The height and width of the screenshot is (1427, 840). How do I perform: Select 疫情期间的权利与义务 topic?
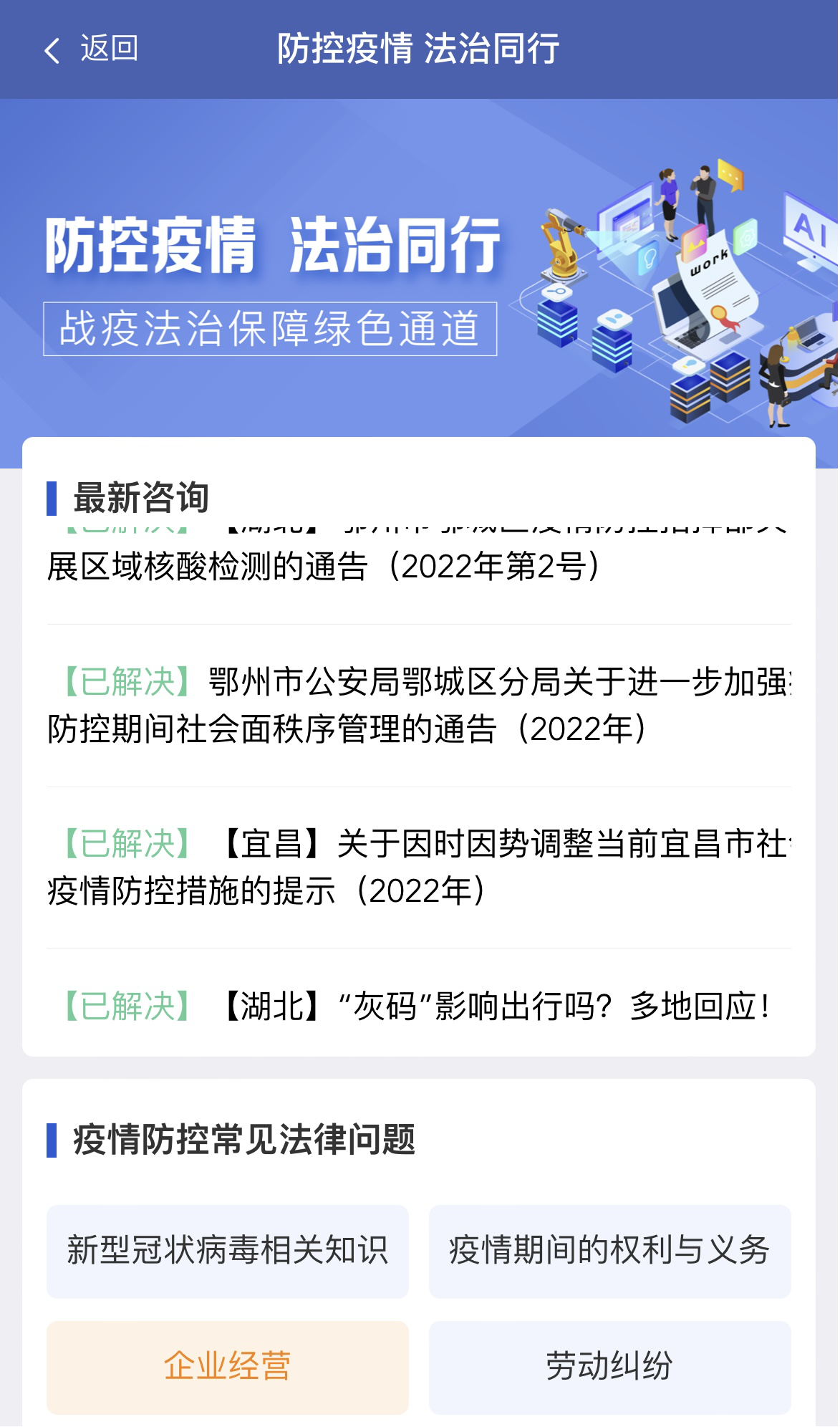[x=609, y=1251]
